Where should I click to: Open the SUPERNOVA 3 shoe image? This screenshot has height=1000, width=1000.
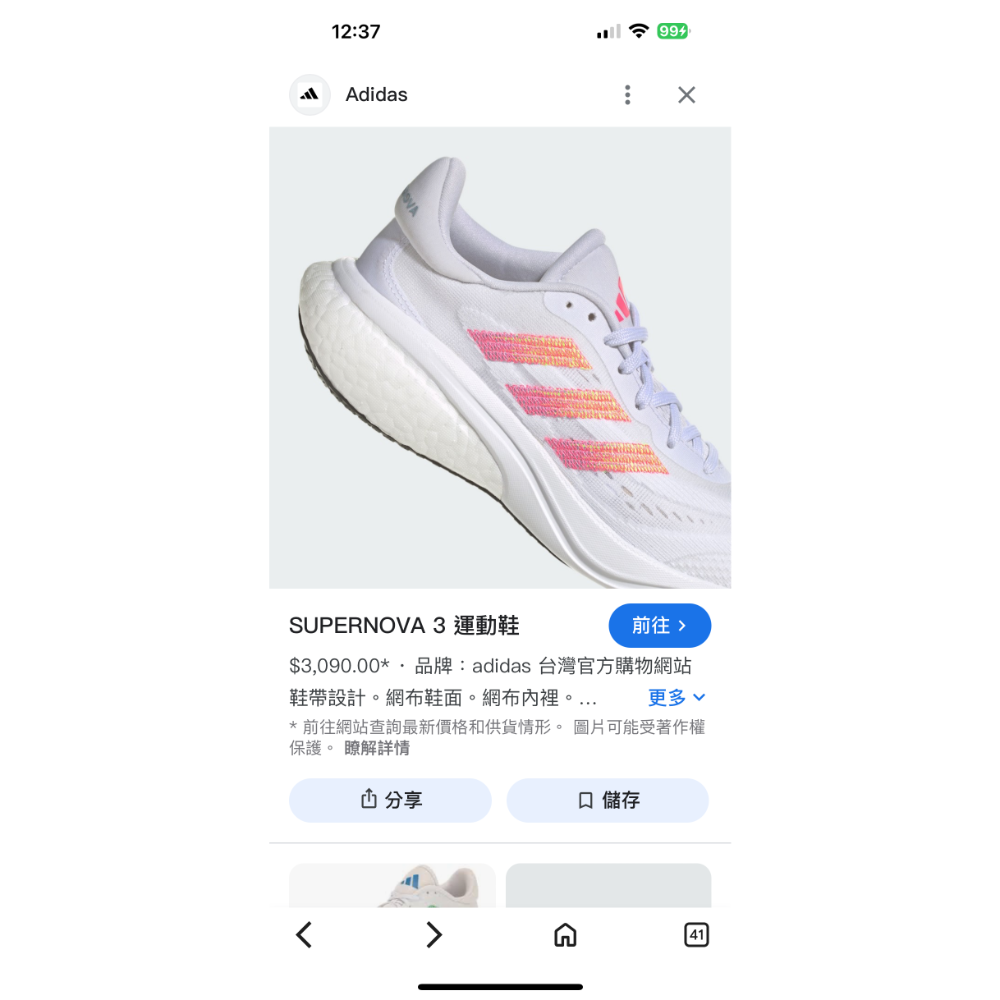coord(500,357)
